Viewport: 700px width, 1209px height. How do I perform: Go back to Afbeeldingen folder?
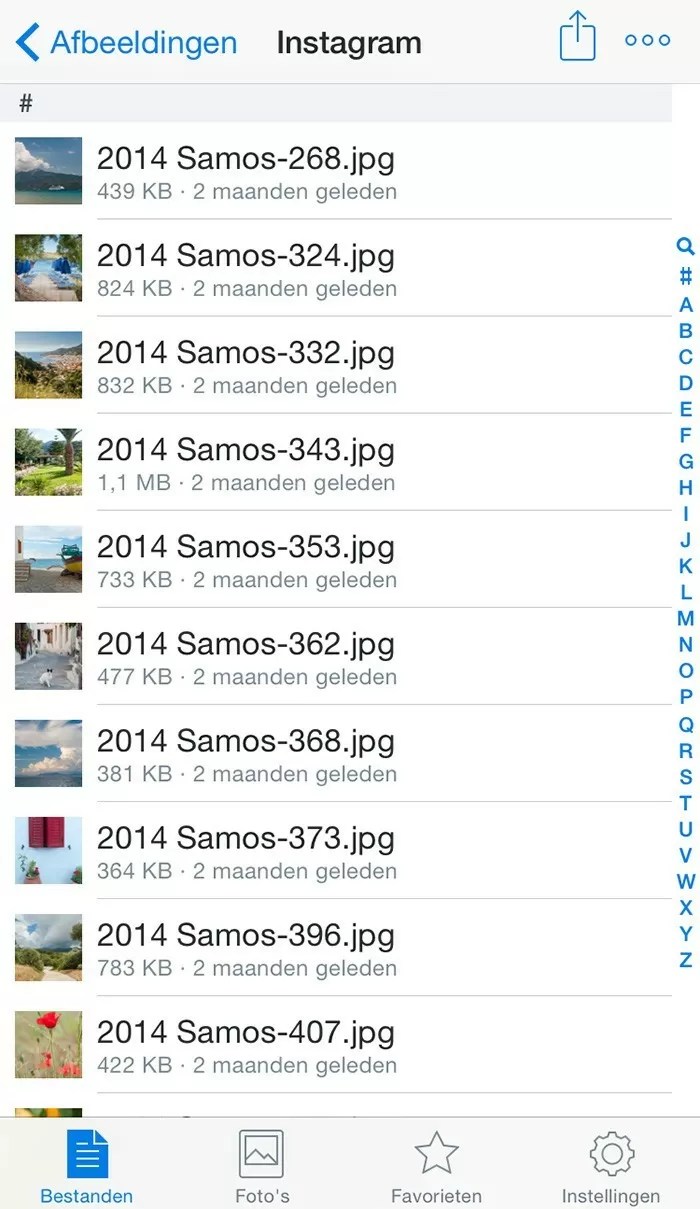coord(127,43)
